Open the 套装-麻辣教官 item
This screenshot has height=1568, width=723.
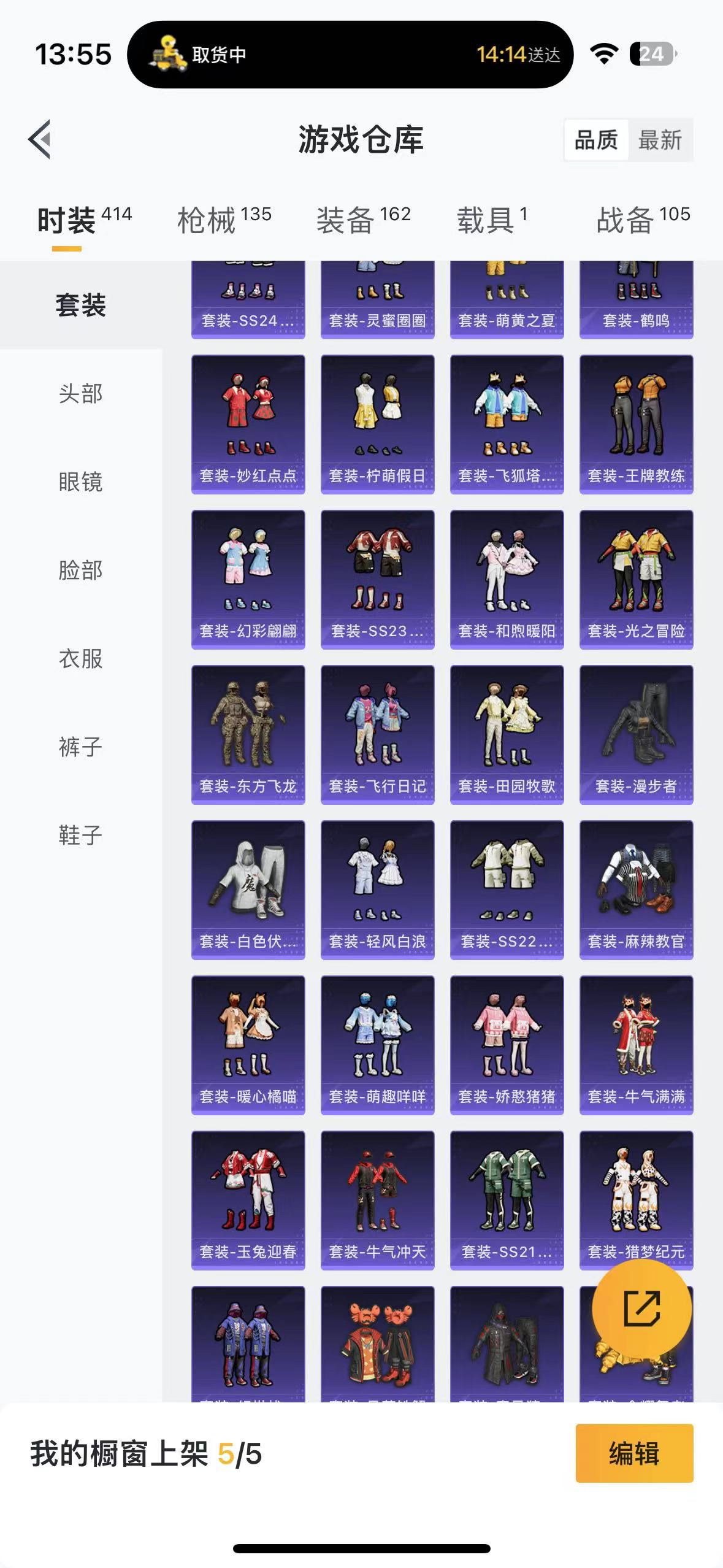(636, 890)
